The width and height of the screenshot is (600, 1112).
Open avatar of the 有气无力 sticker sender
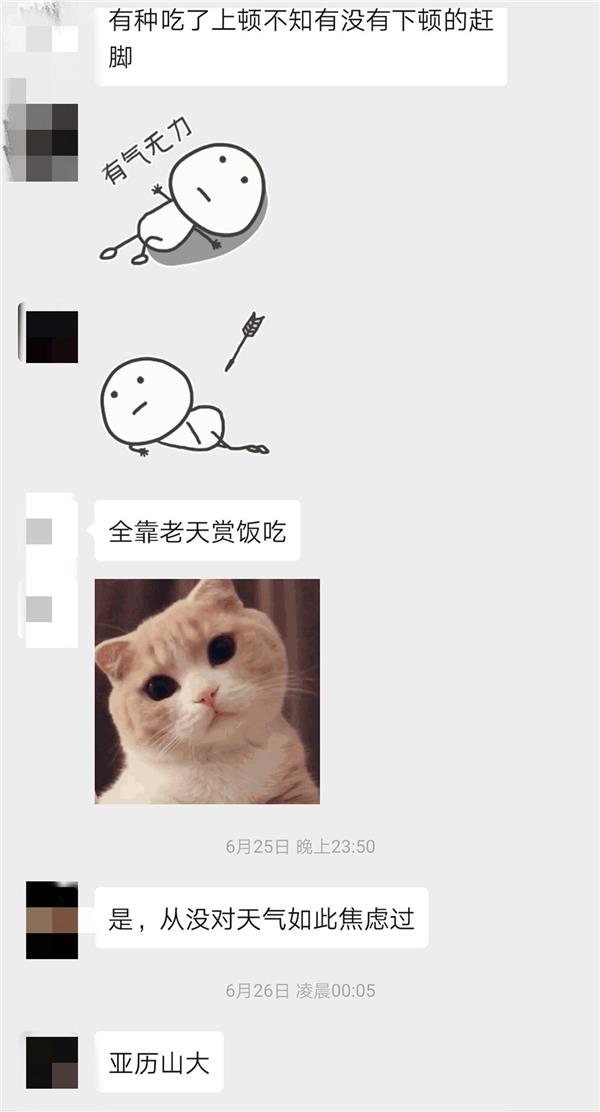click(x=50, y=142)
